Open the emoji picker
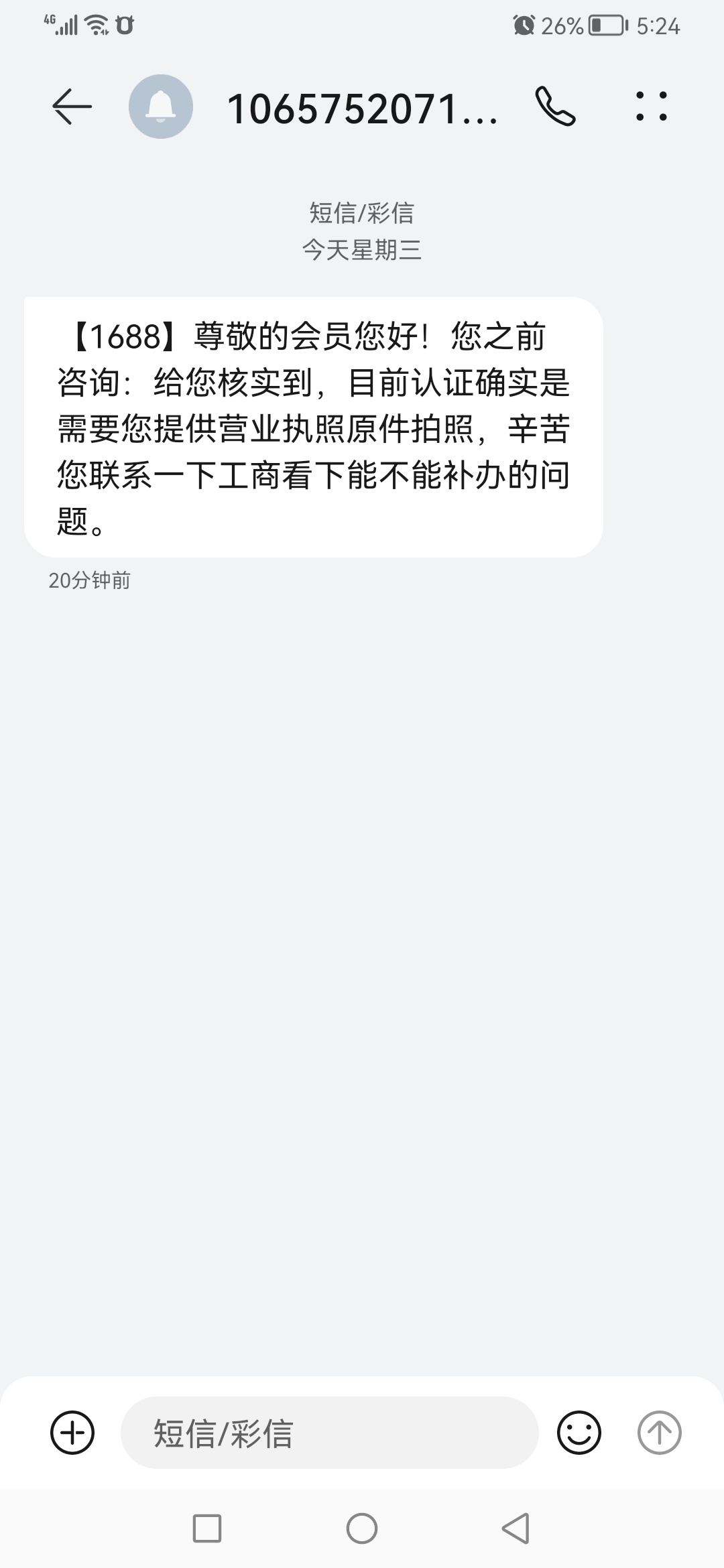The width and height of the screenshot is (724, 1568). point(579,1433)
